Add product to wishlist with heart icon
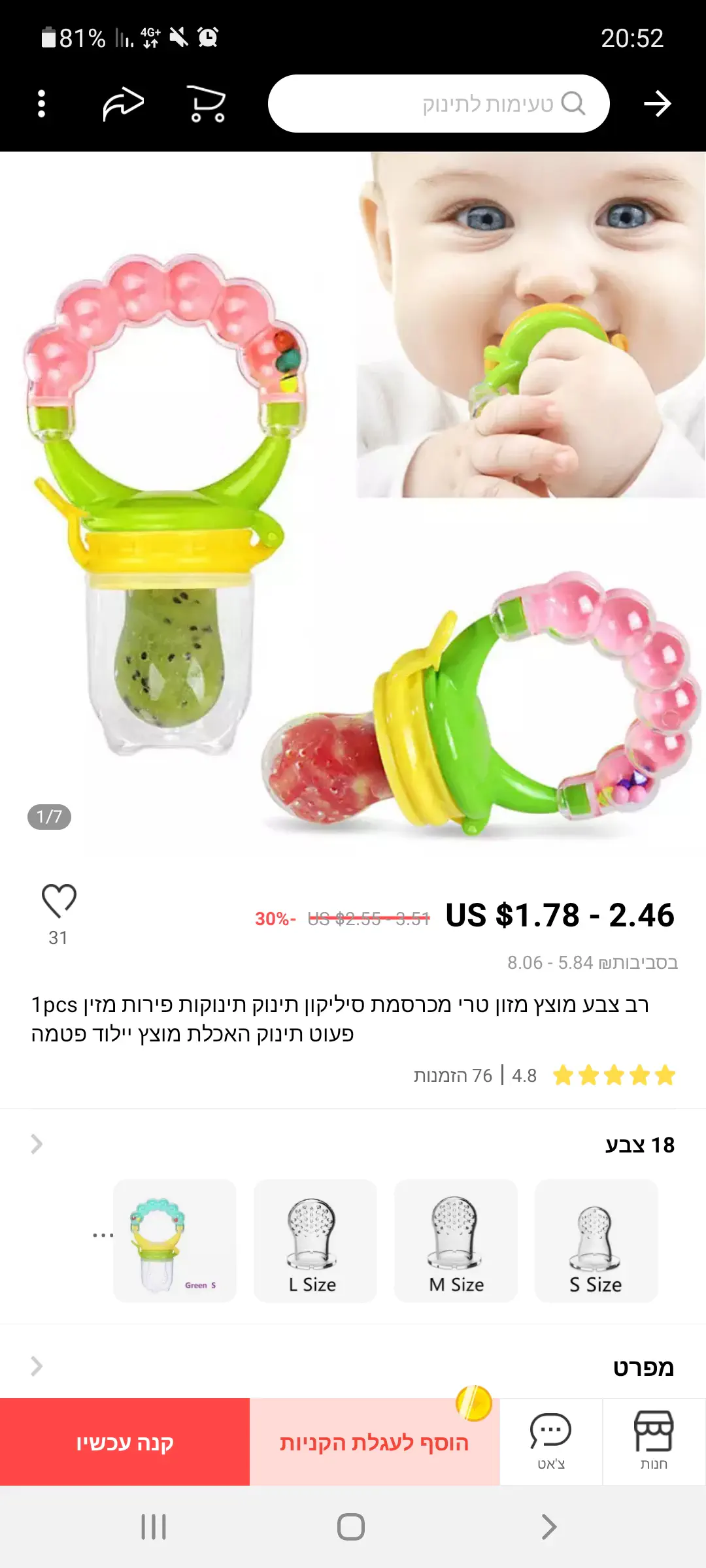The image size is (706, 1568). (59, 901)
